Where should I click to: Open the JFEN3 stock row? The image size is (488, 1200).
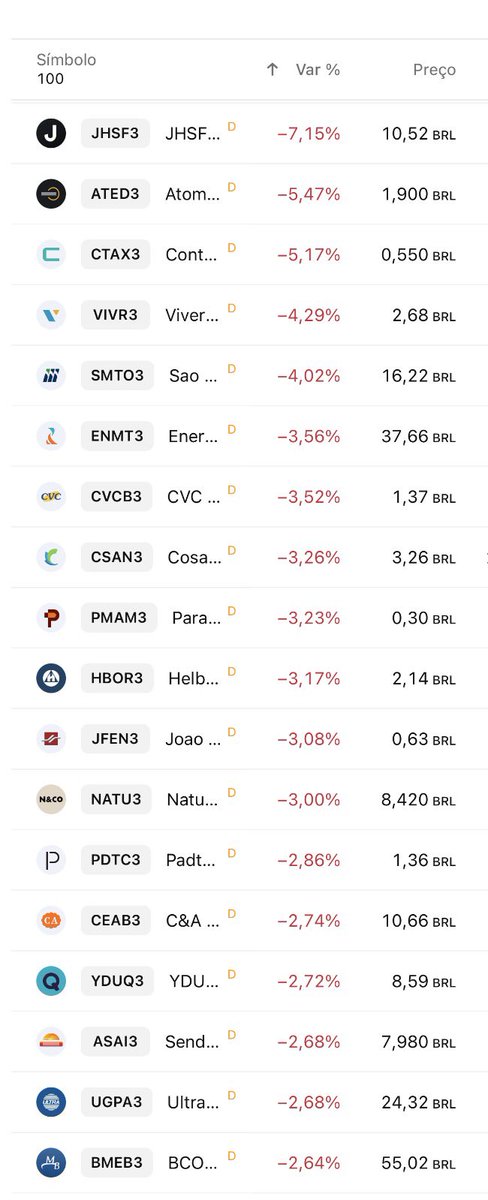(x=244, y=739)
